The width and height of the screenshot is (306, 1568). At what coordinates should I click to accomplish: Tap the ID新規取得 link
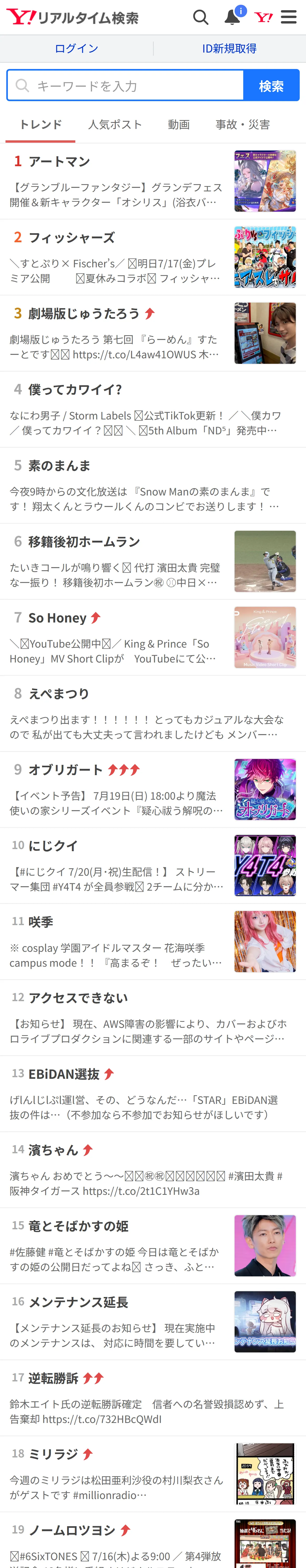tap(229, 49)
